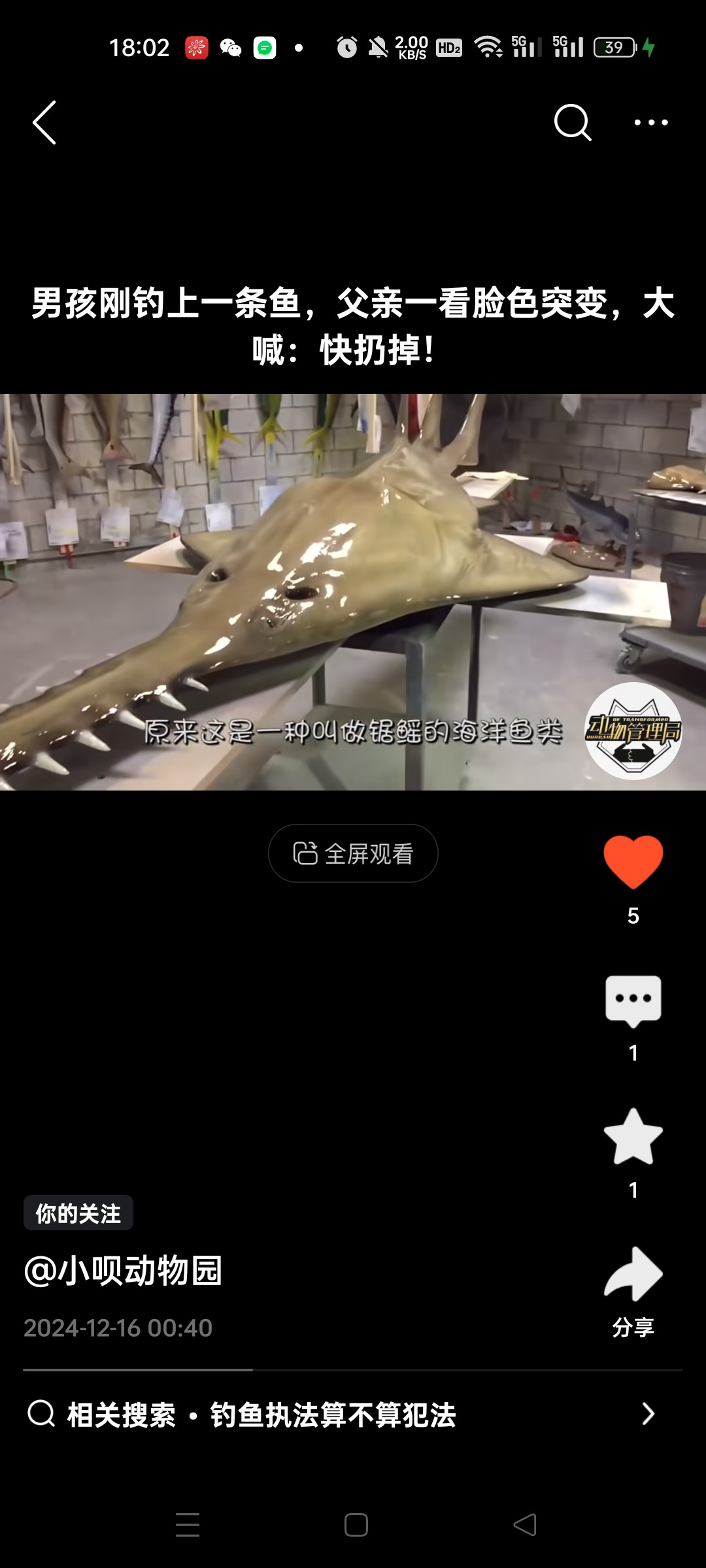The image size is (706, 1568).
Task: Go to the system home screen
Action: point(356,1525)
